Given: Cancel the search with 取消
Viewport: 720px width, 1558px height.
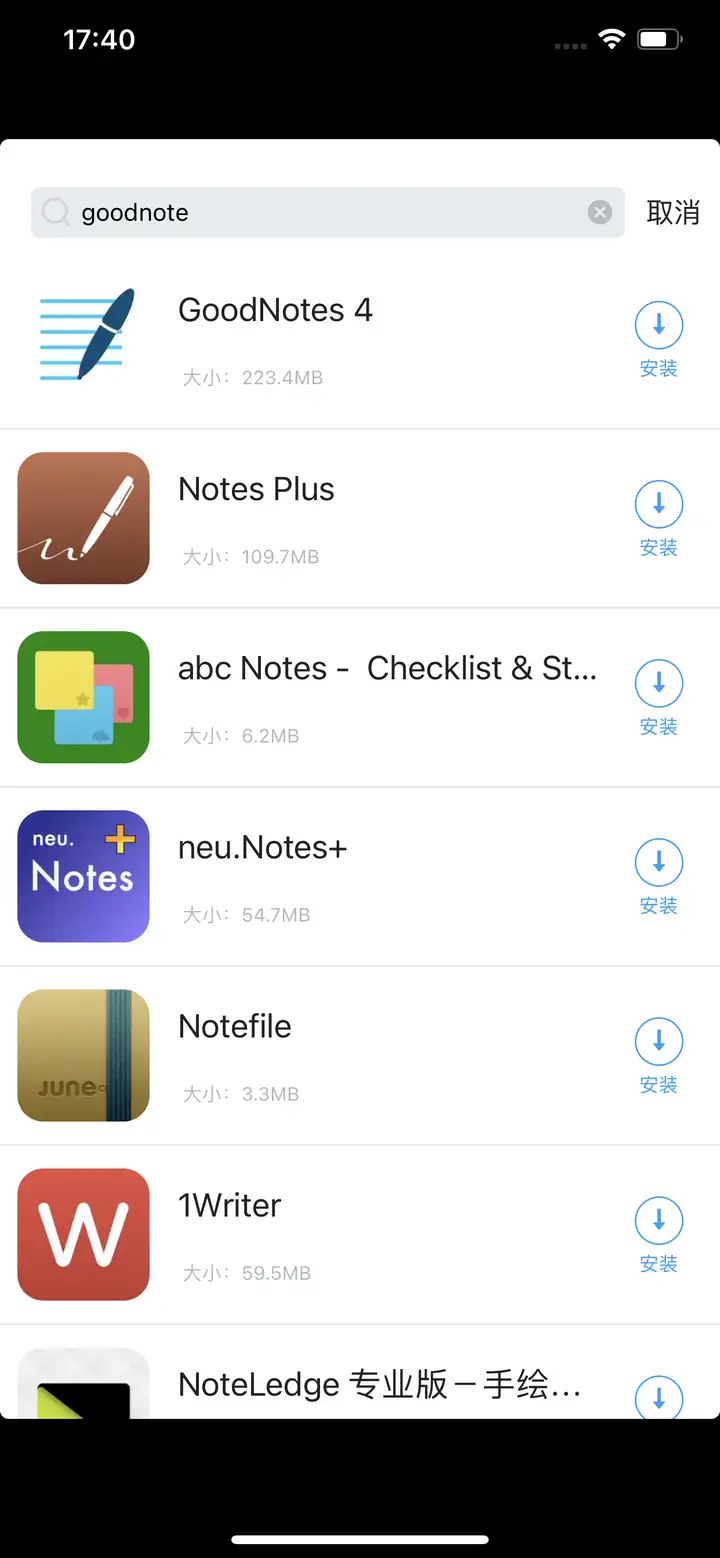Looking at the screenshot, I should (x=673, y=212).
